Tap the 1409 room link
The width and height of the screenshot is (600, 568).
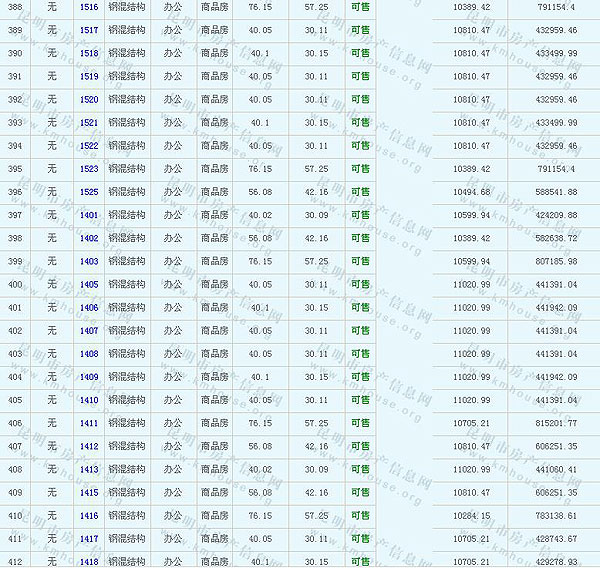click(89, 377)
